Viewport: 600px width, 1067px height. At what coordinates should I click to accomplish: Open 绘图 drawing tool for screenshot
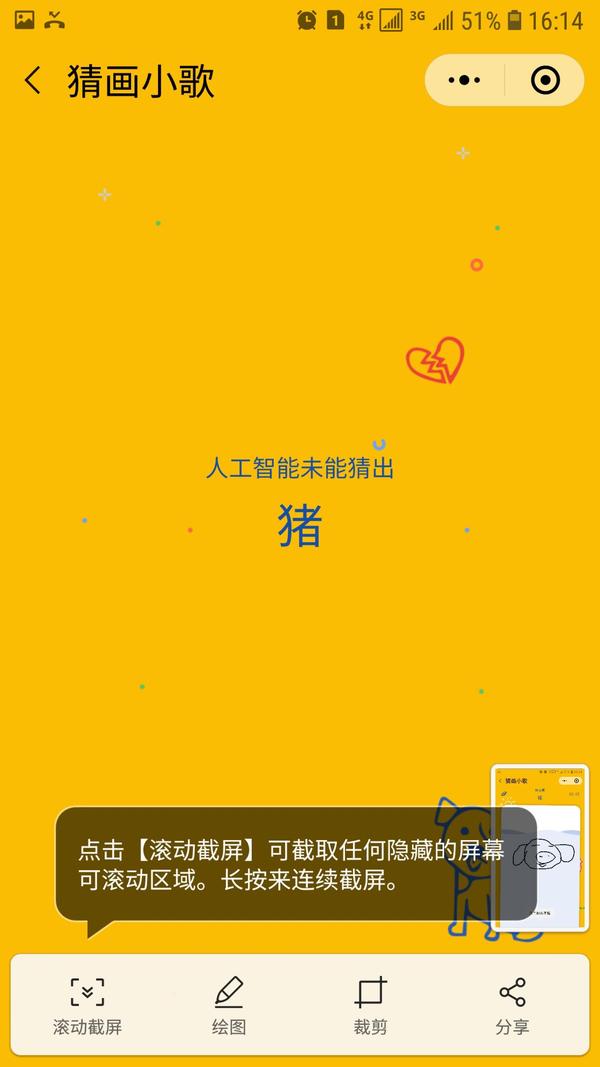click(229, 1005)
